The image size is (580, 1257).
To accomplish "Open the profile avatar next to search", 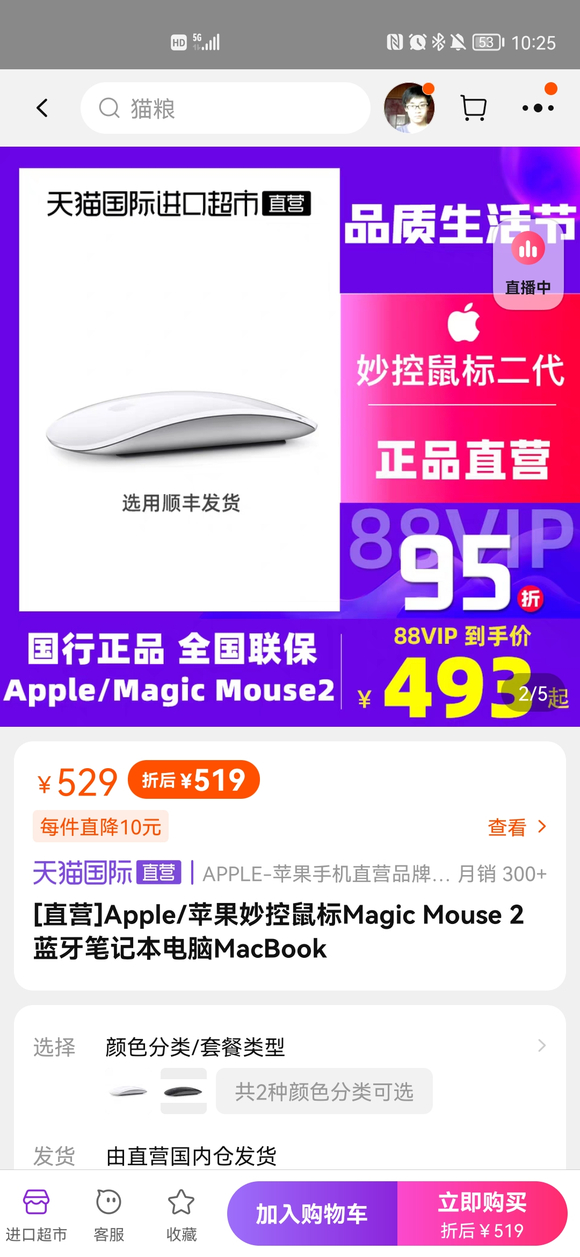I will 409,107.
